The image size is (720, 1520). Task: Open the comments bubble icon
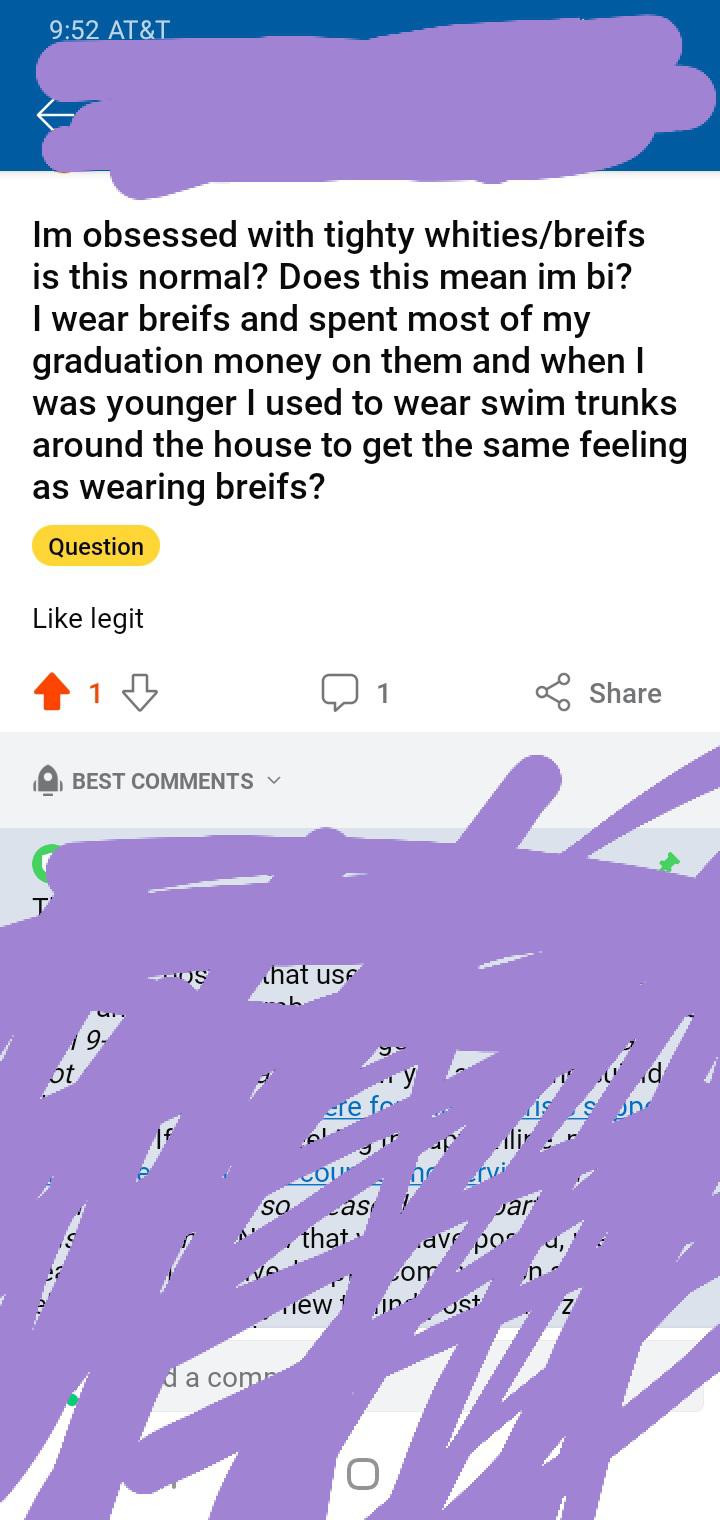coord(340,692)
